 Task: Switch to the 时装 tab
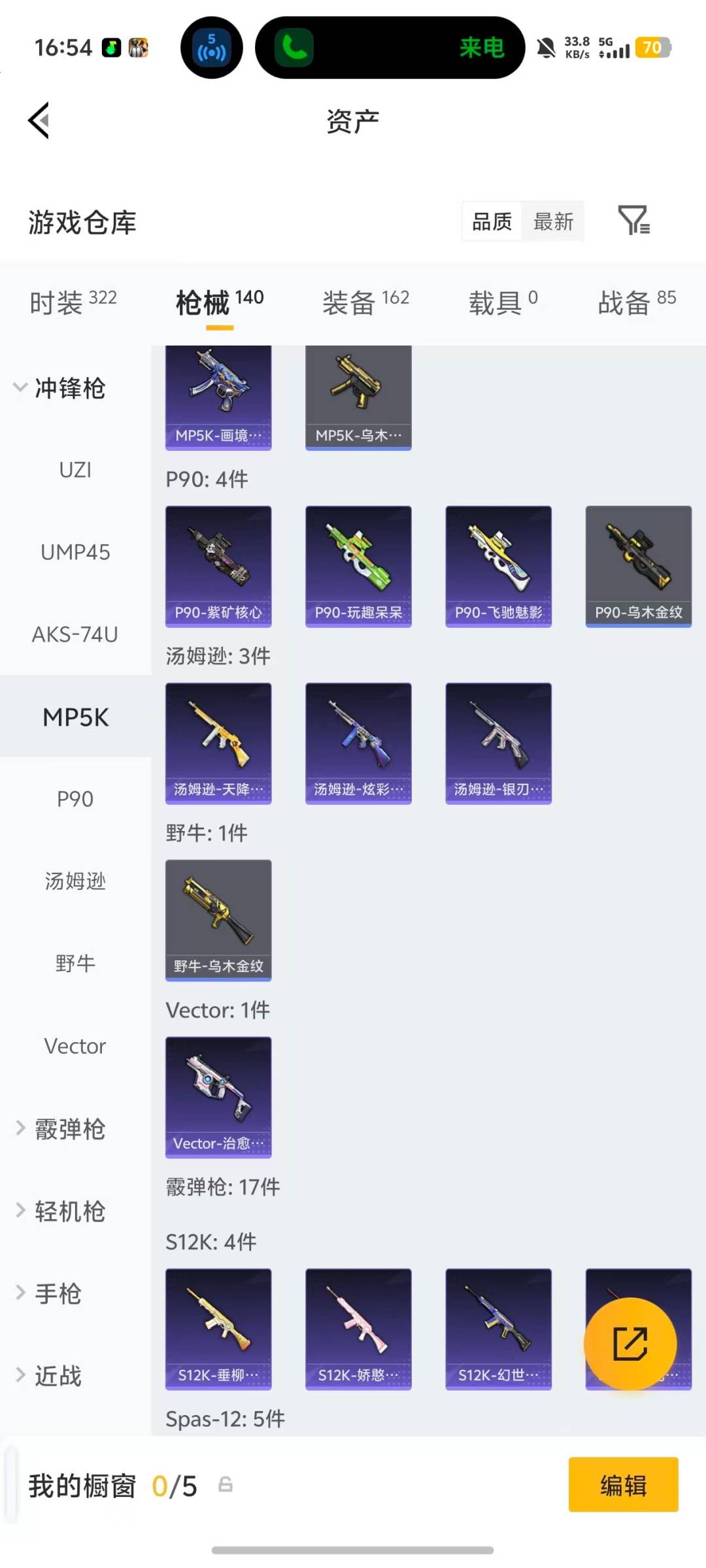(x=73, y=302)
